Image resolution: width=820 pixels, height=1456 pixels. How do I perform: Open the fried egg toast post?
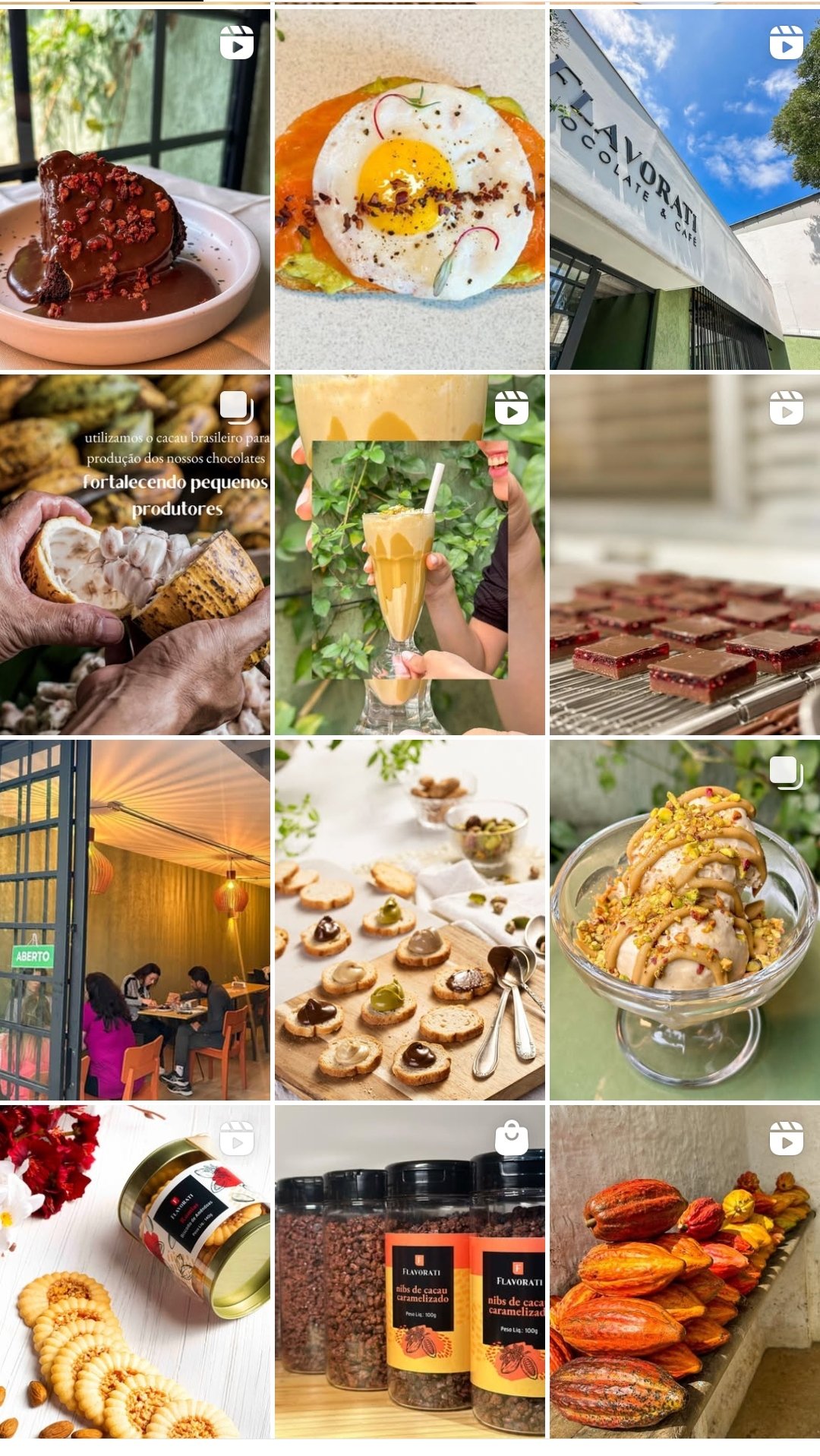409,189
